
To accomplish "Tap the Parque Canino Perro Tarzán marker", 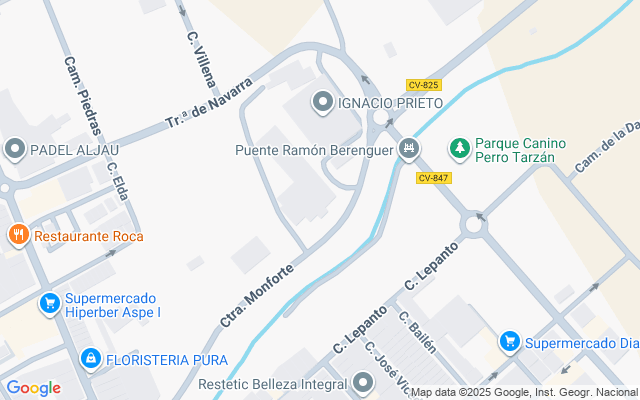I will (460, 149).
